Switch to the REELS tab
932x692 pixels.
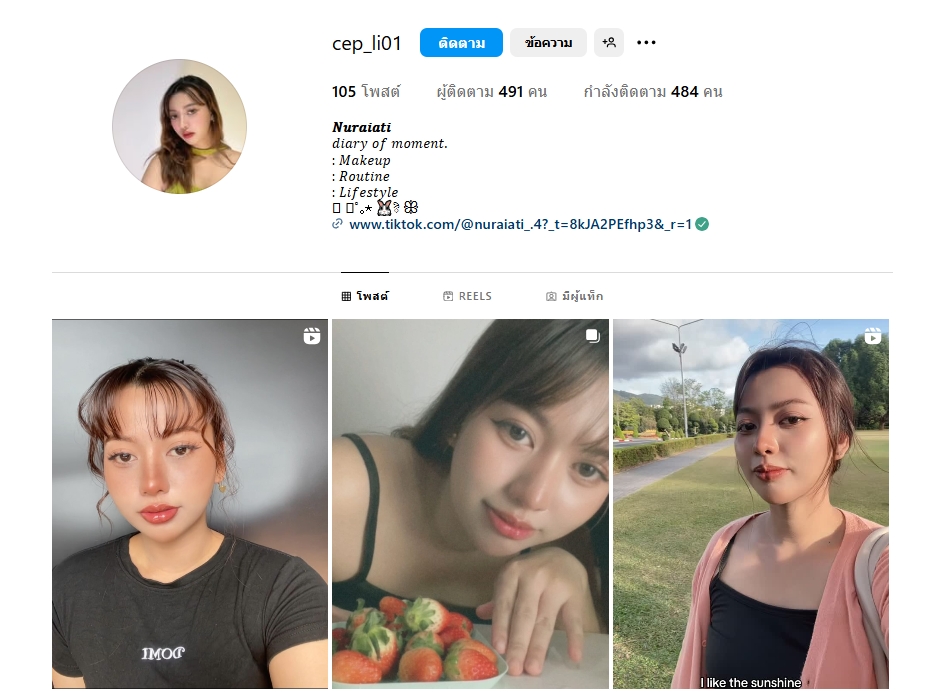pyautogui.click(x=467, y=296)
